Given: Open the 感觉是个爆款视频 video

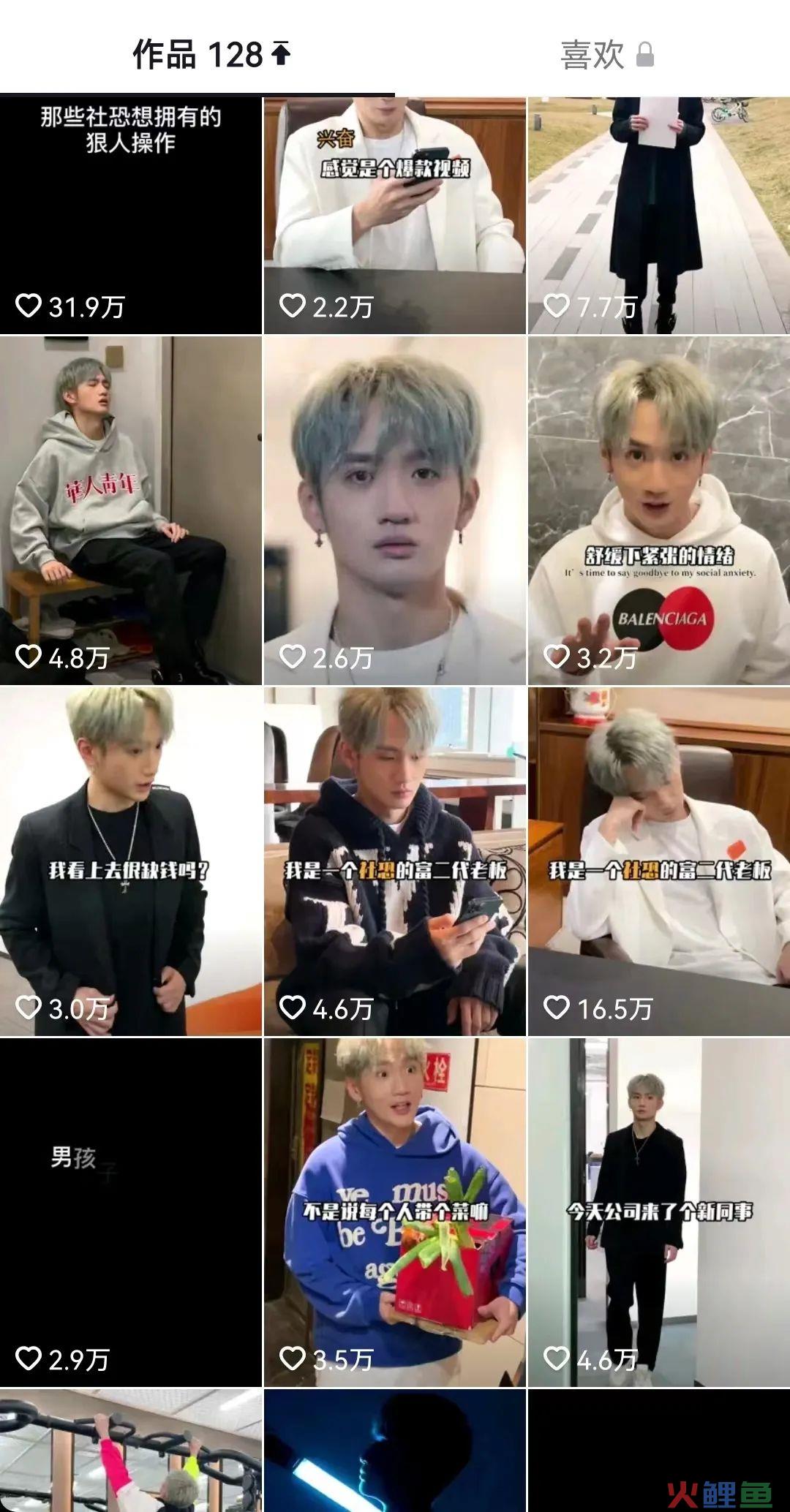Looking at the screenshot, I should point(394,216).
